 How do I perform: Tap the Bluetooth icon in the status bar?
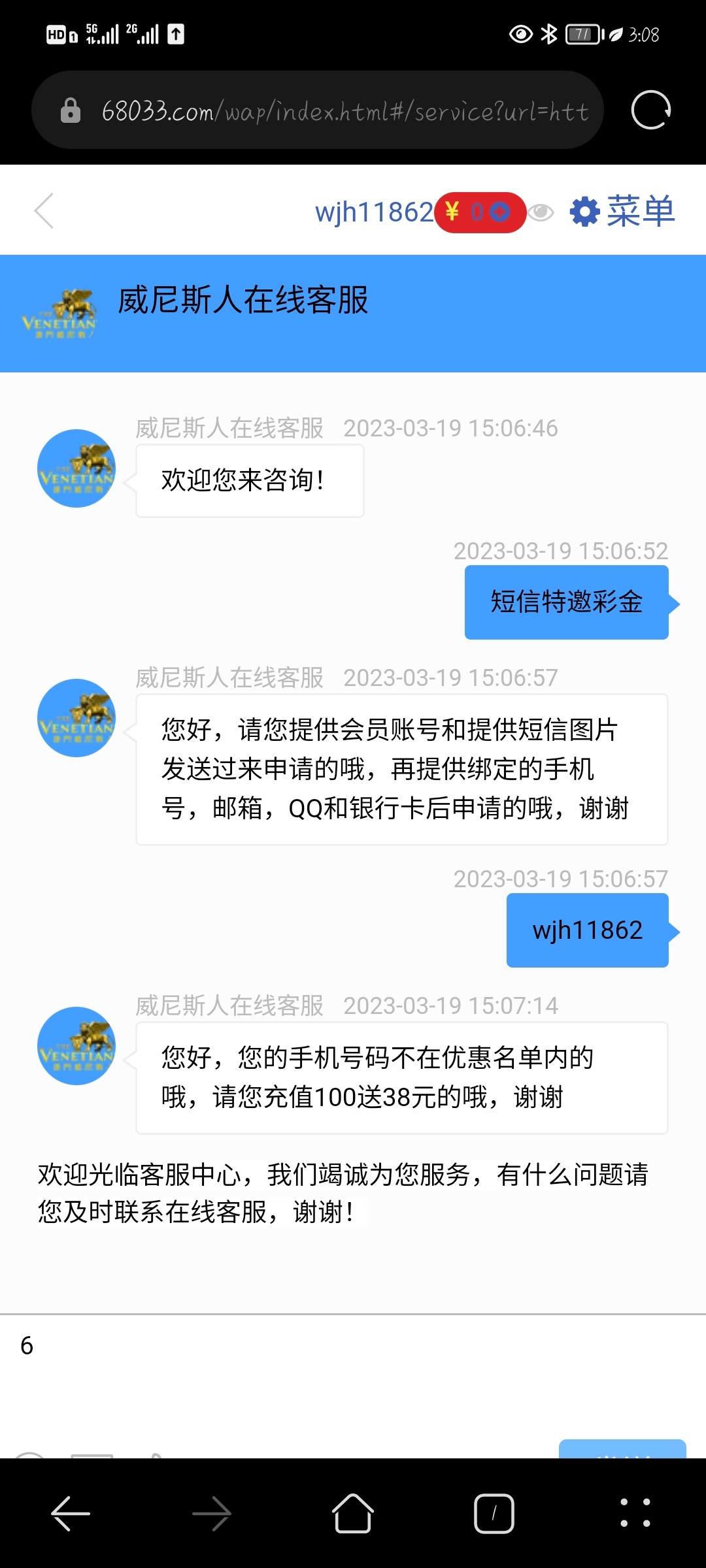pos(548,35)
